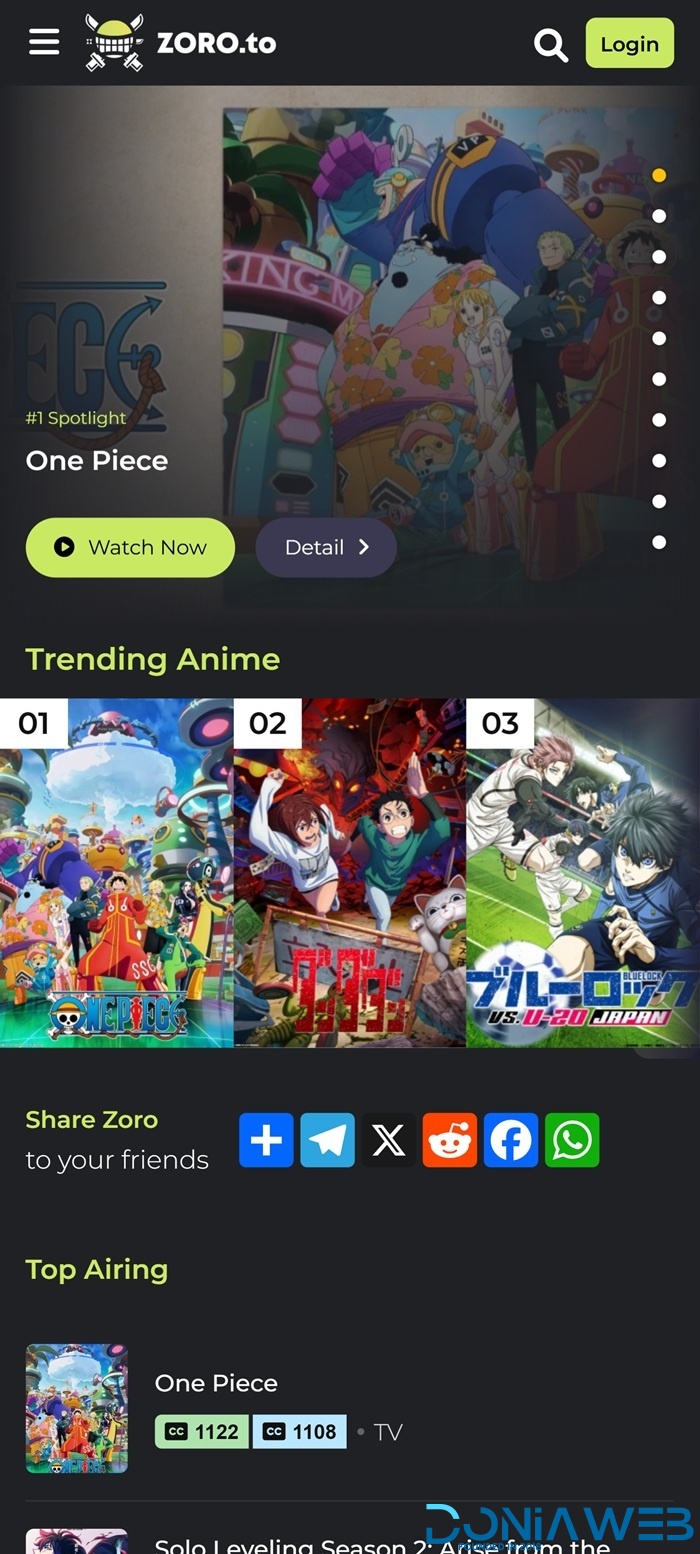
Task: Share Zoro on WhatsApp
Action: click(x=572, y=1140)
